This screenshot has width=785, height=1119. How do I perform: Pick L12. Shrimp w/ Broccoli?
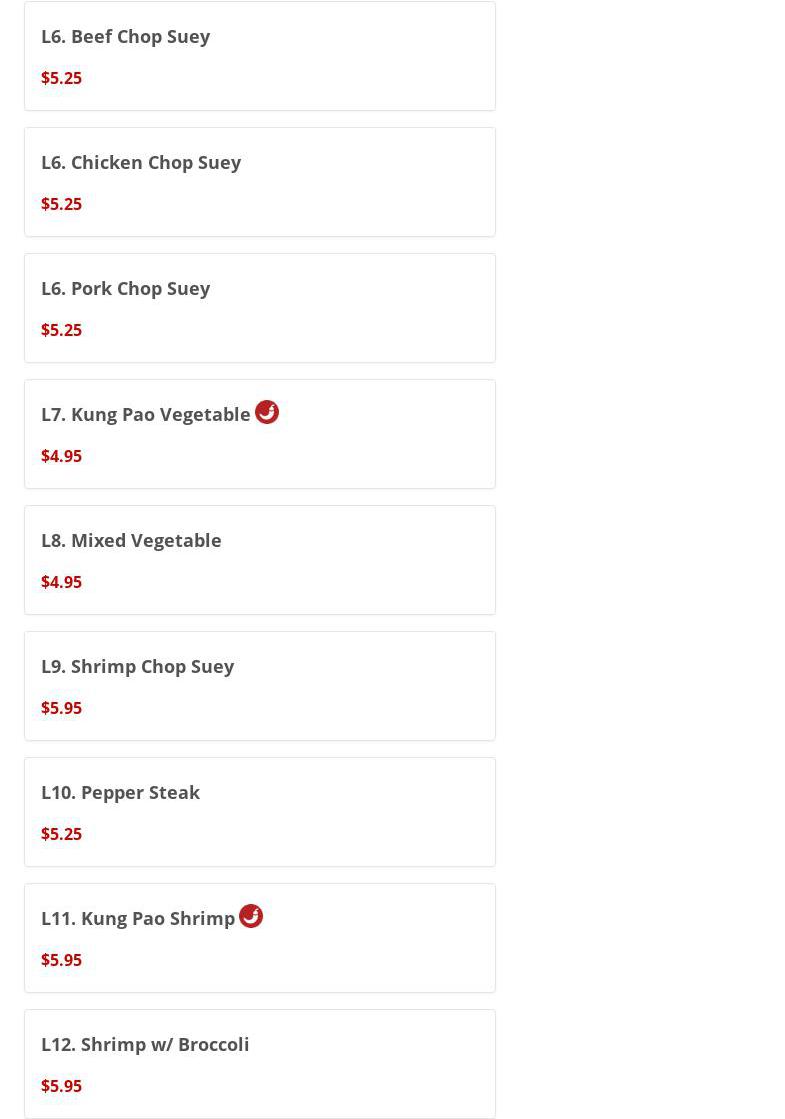259,1063
